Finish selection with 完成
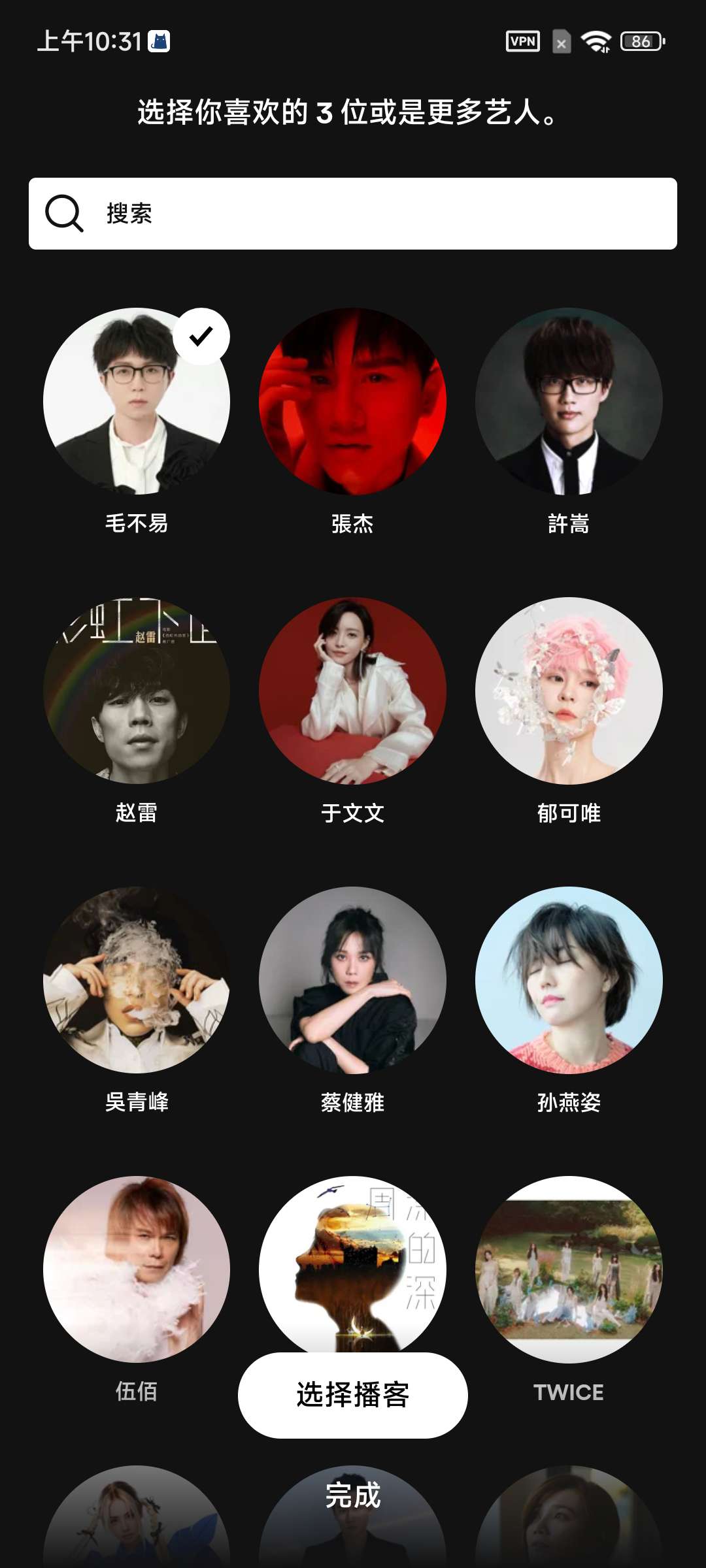Image resolution: width=706 pixels, height=1568 pixels. tap(352, 1495)
